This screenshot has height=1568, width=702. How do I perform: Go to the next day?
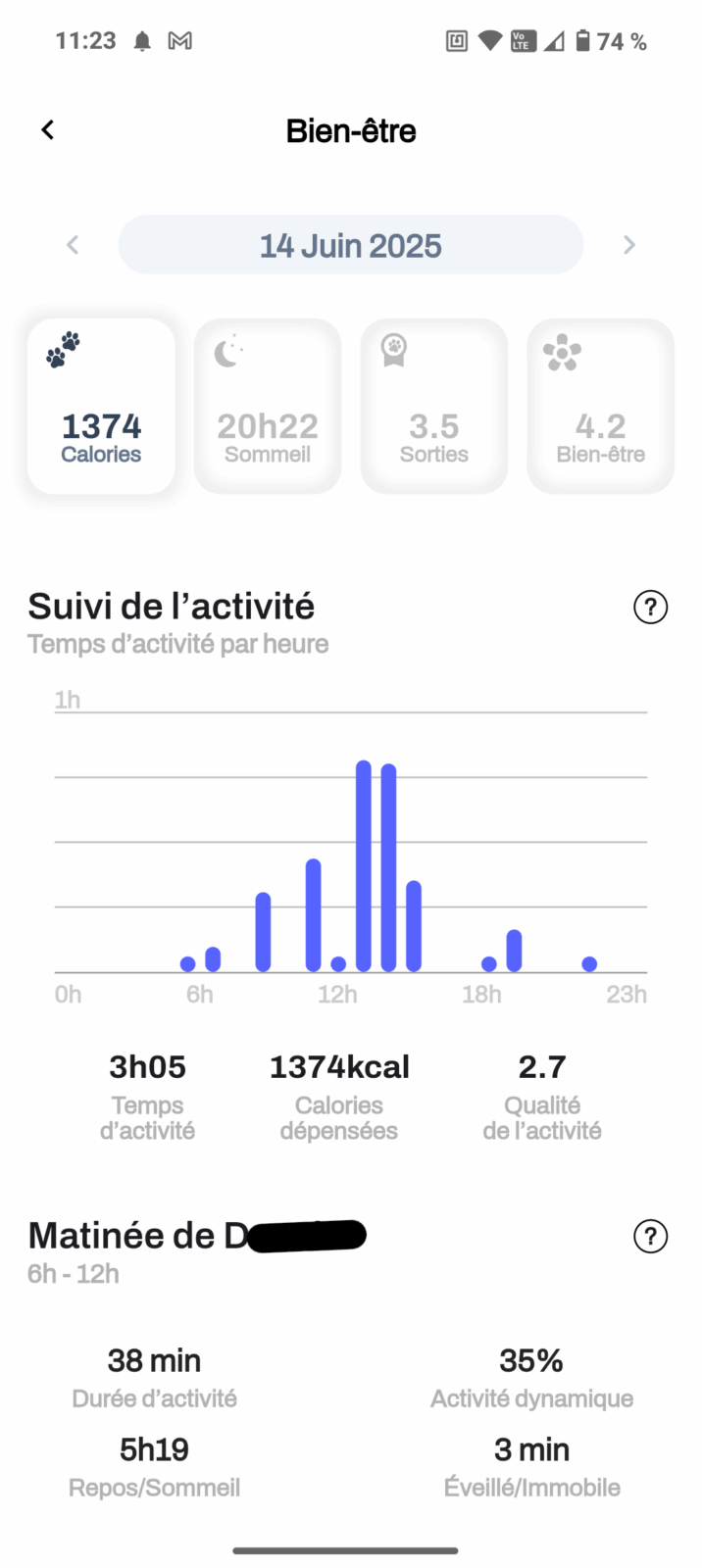629,245
